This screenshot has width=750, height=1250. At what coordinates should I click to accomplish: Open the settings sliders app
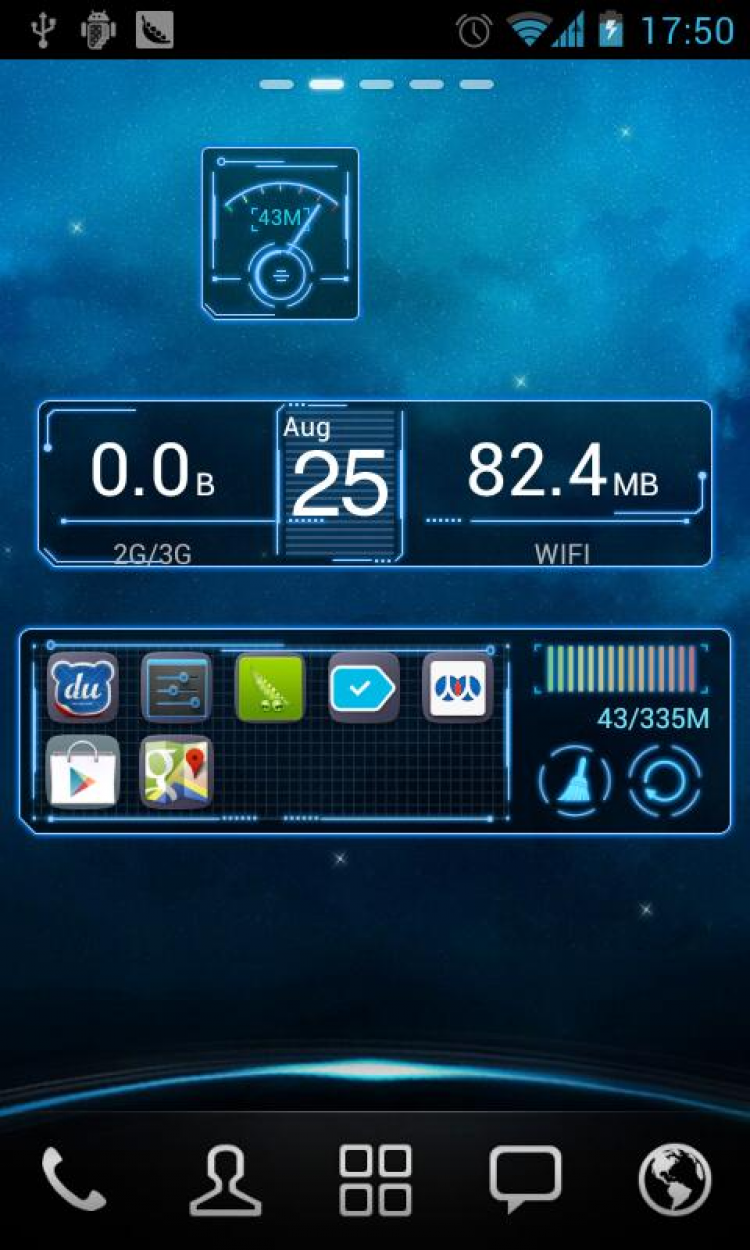(176, 687)
